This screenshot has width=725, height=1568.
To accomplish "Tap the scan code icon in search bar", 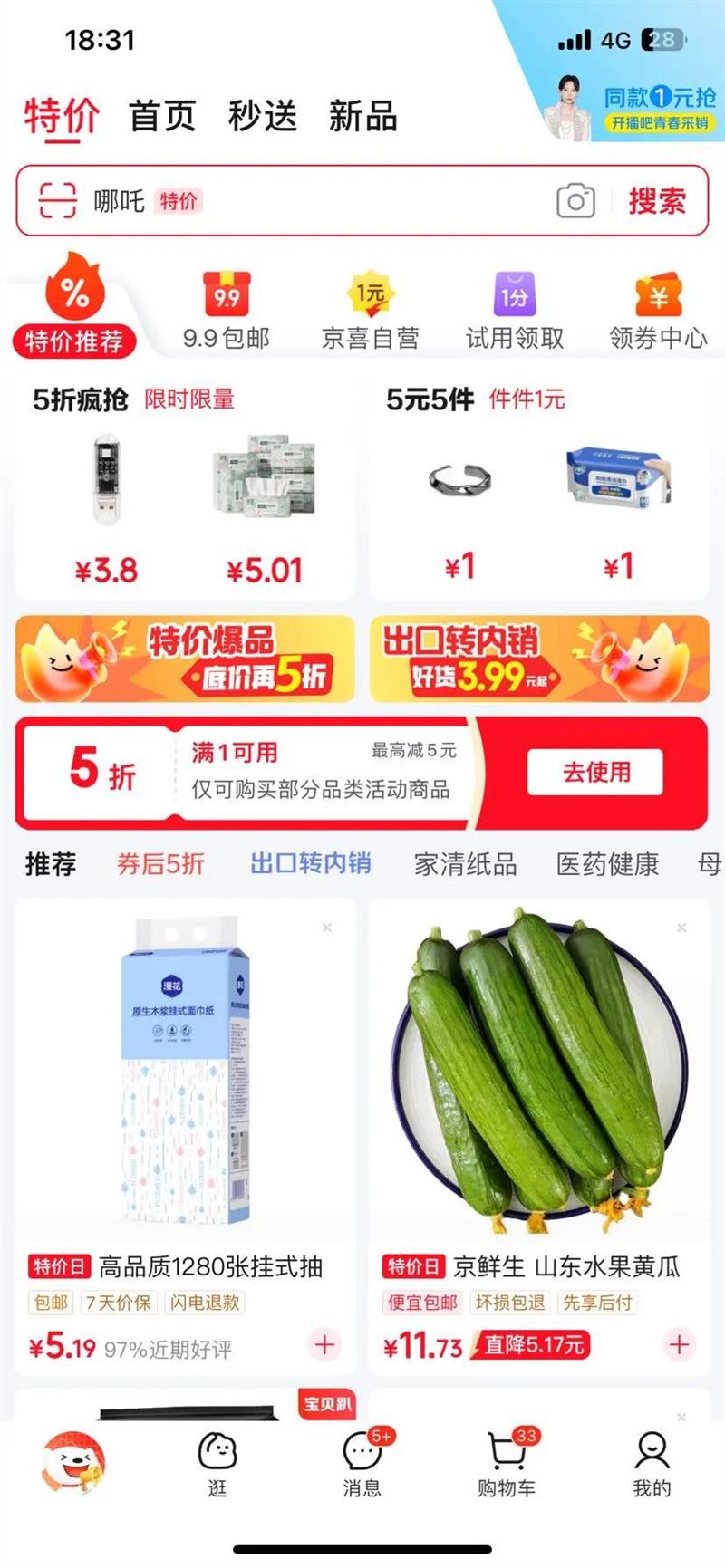I will pyautogui.click(x=57, y=200).
